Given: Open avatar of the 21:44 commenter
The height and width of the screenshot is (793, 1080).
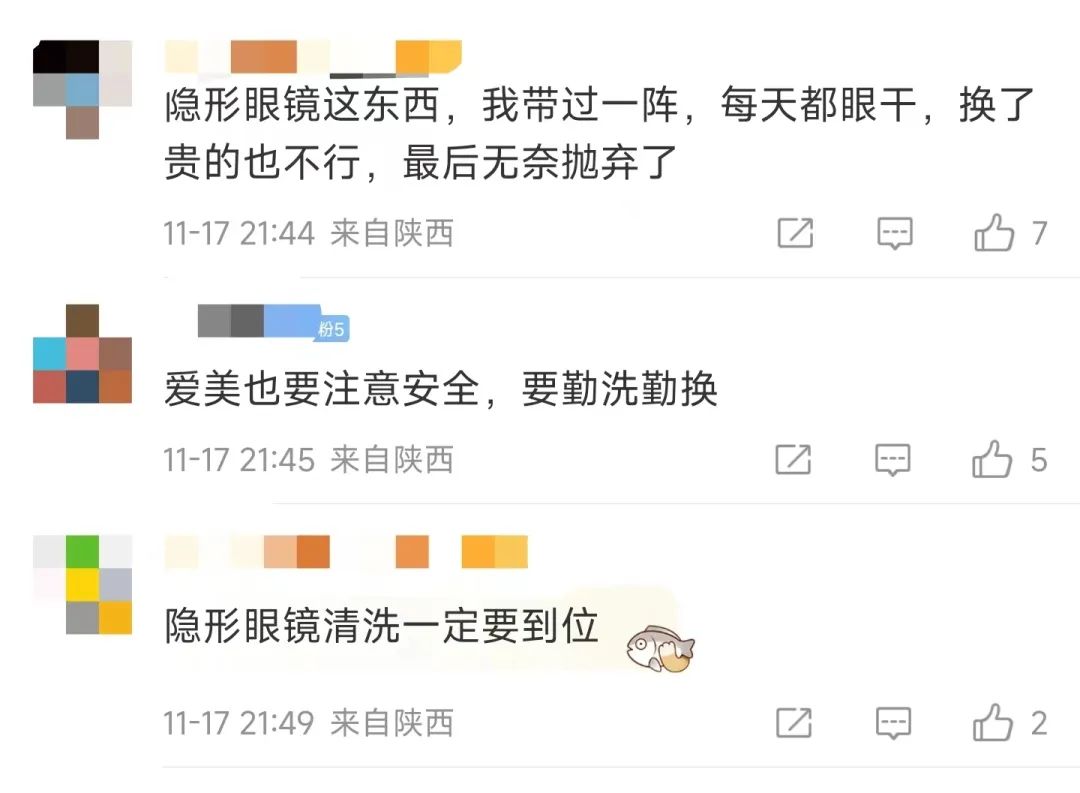Looking at the screenshot, I should click(x=82, y=88).
